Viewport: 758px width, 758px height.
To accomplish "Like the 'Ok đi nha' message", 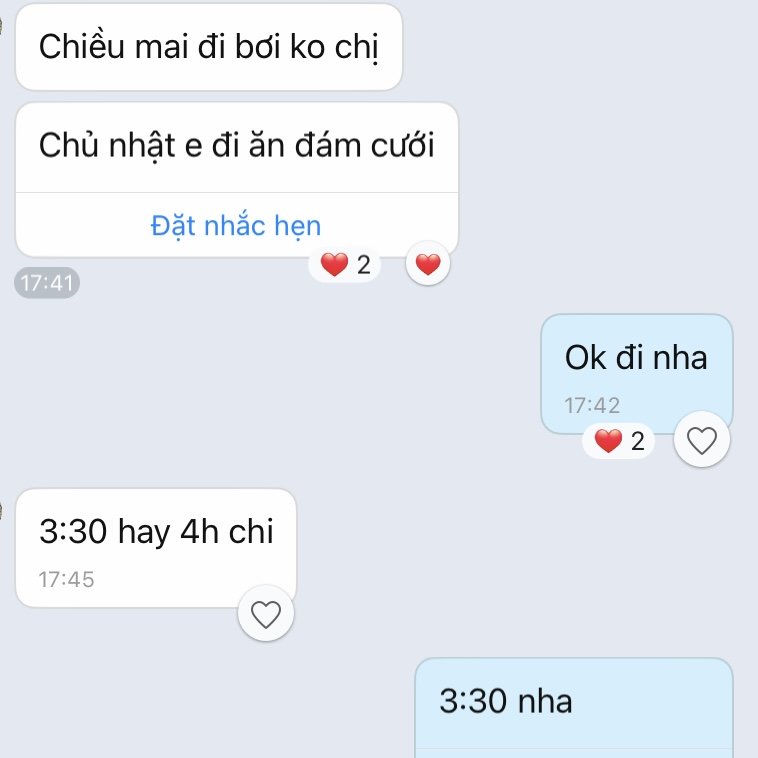I will 702,439.
